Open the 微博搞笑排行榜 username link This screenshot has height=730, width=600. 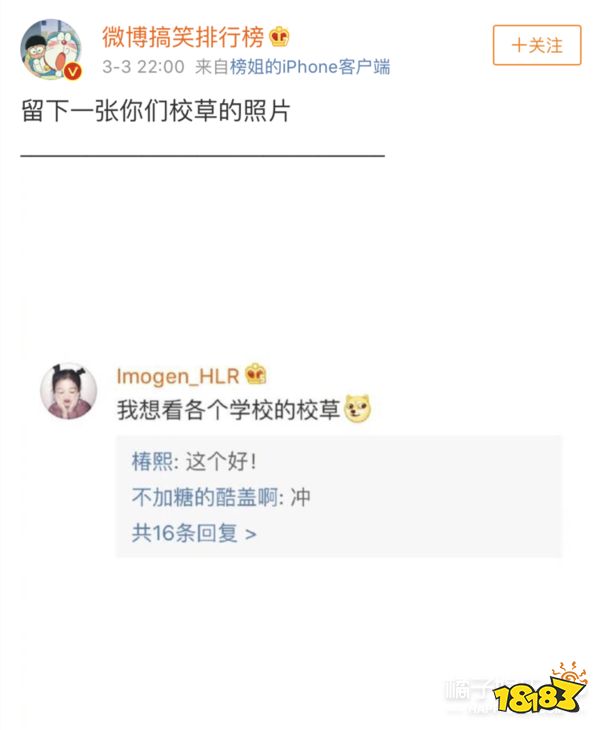pyautogui.click(x=183, y=37)
